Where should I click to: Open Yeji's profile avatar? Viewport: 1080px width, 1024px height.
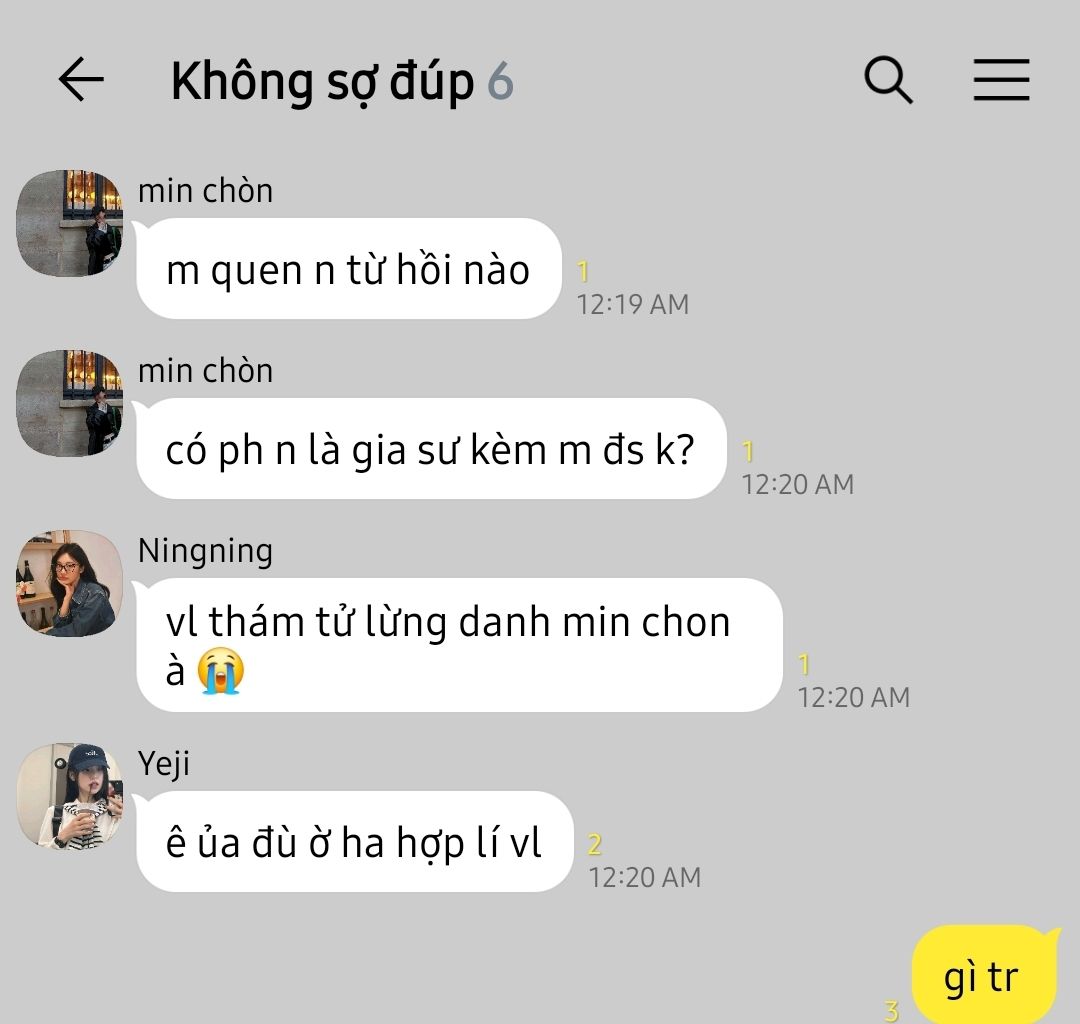point(70,796)
